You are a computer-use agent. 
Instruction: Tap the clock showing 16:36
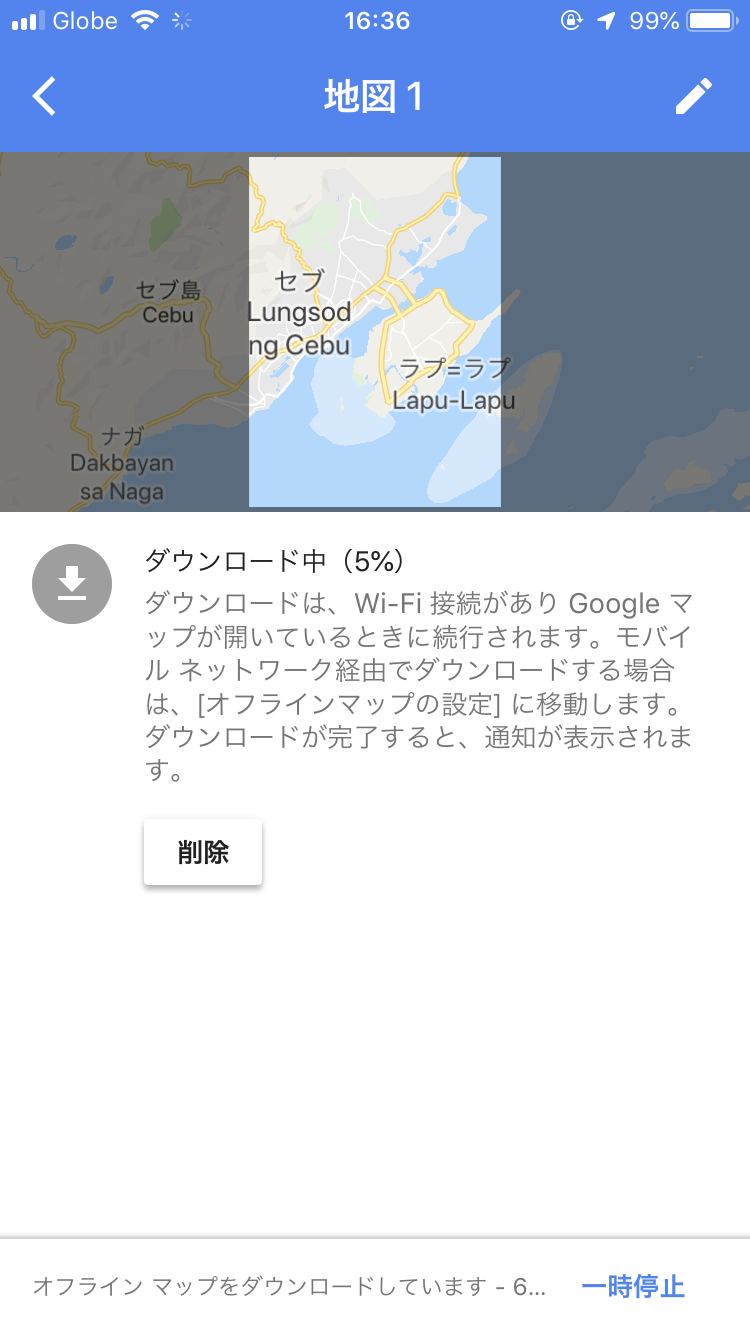point(377,20)
